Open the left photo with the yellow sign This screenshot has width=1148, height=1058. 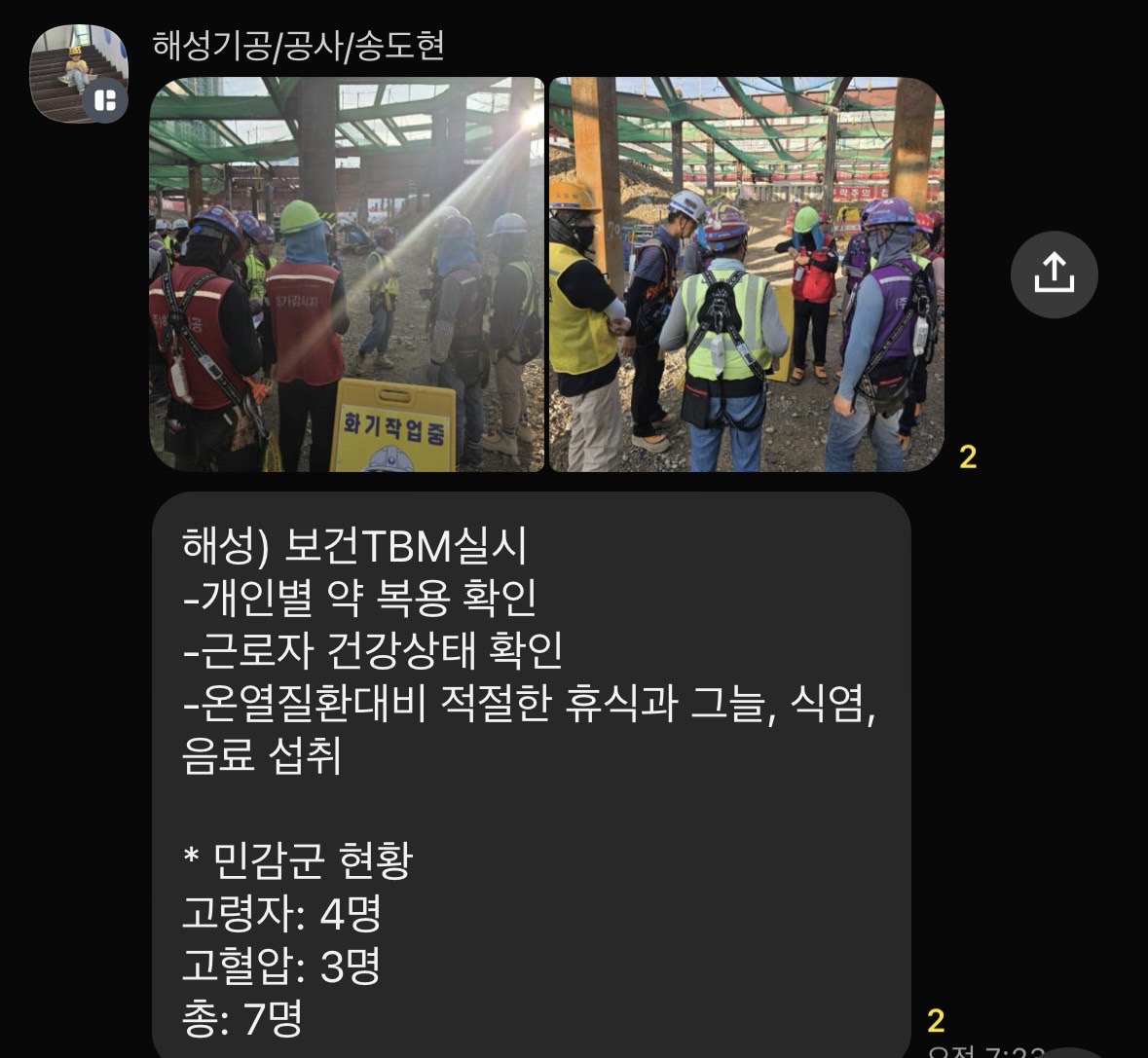pyautogui.click(x=347, y=274)
